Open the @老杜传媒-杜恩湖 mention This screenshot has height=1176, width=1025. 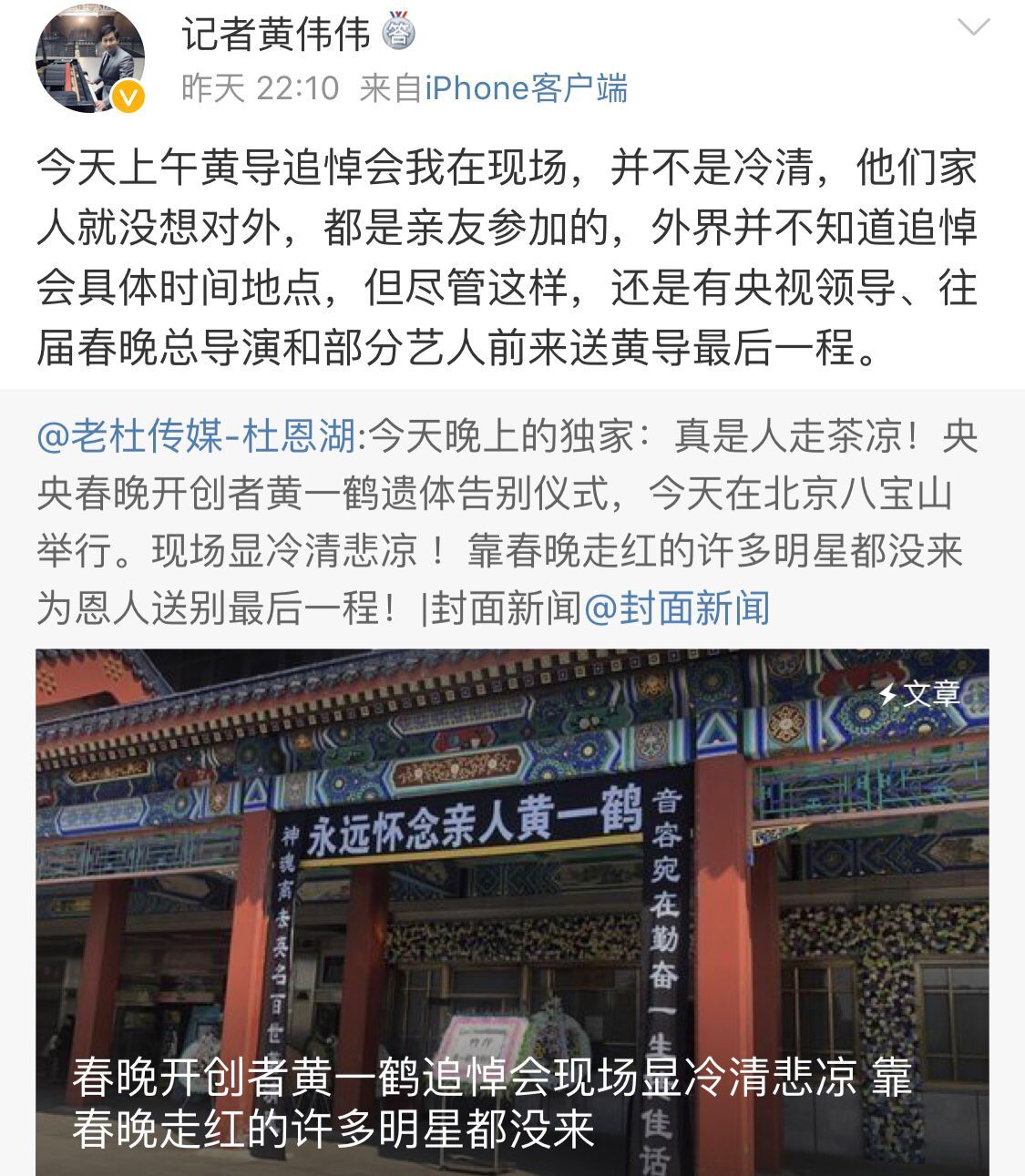coord(195,437)
